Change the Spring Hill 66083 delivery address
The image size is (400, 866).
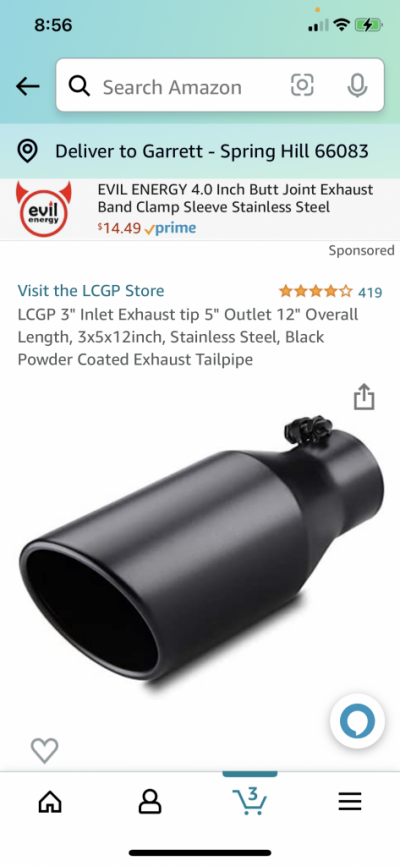(200, 151)
